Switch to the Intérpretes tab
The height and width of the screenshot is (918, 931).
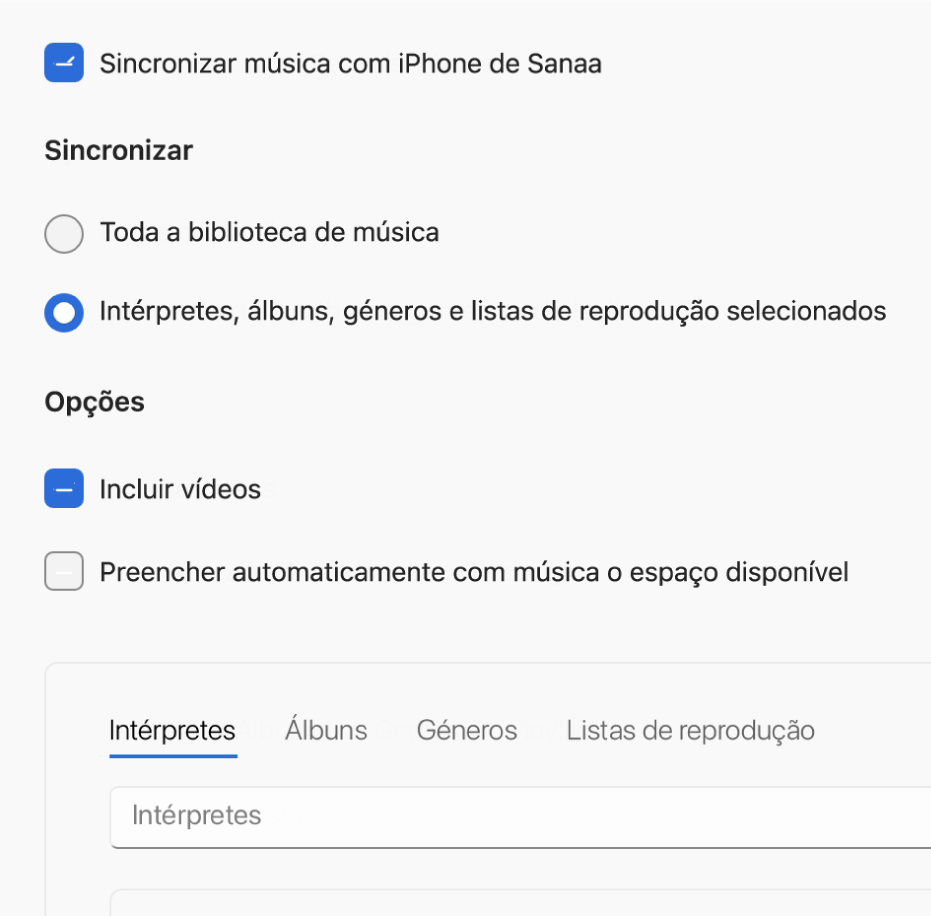click(x=172, y=731)
